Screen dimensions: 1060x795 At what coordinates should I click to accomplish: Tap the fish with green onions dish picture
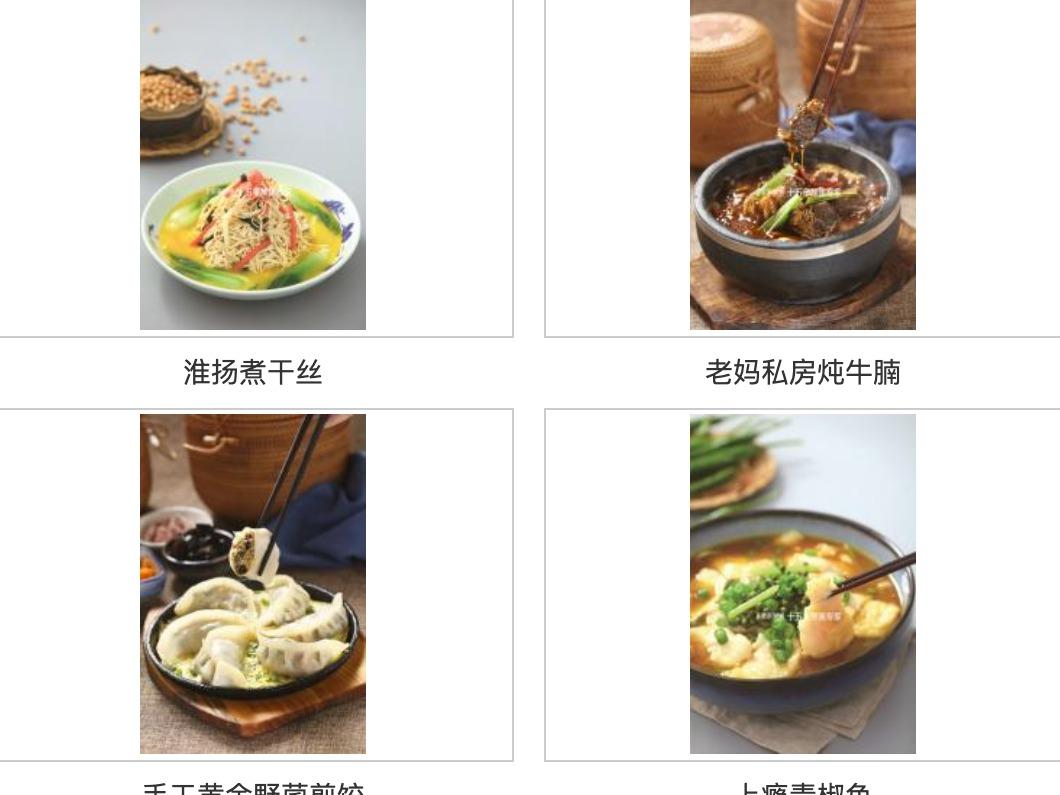pos(802,584)
